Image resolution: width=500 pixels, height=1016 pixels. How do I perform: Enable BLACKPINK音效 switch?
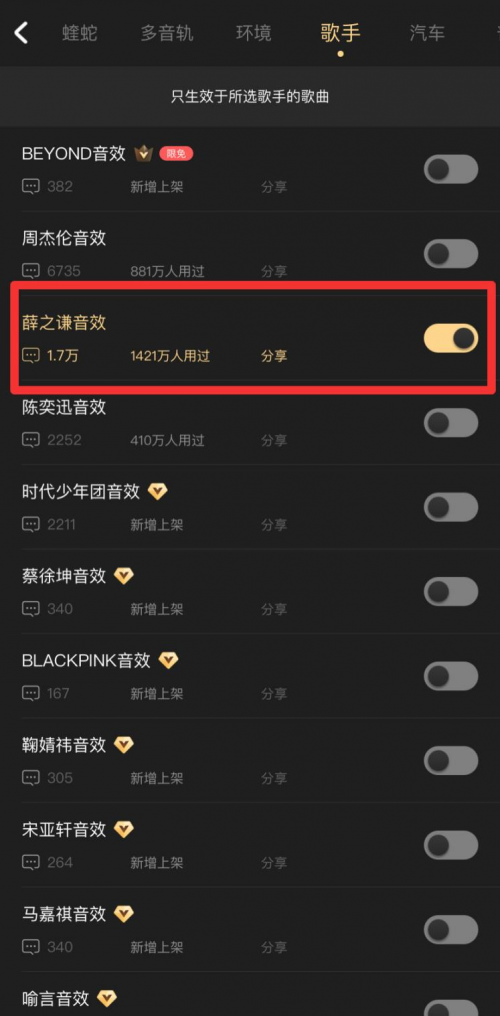click(451, 676)
